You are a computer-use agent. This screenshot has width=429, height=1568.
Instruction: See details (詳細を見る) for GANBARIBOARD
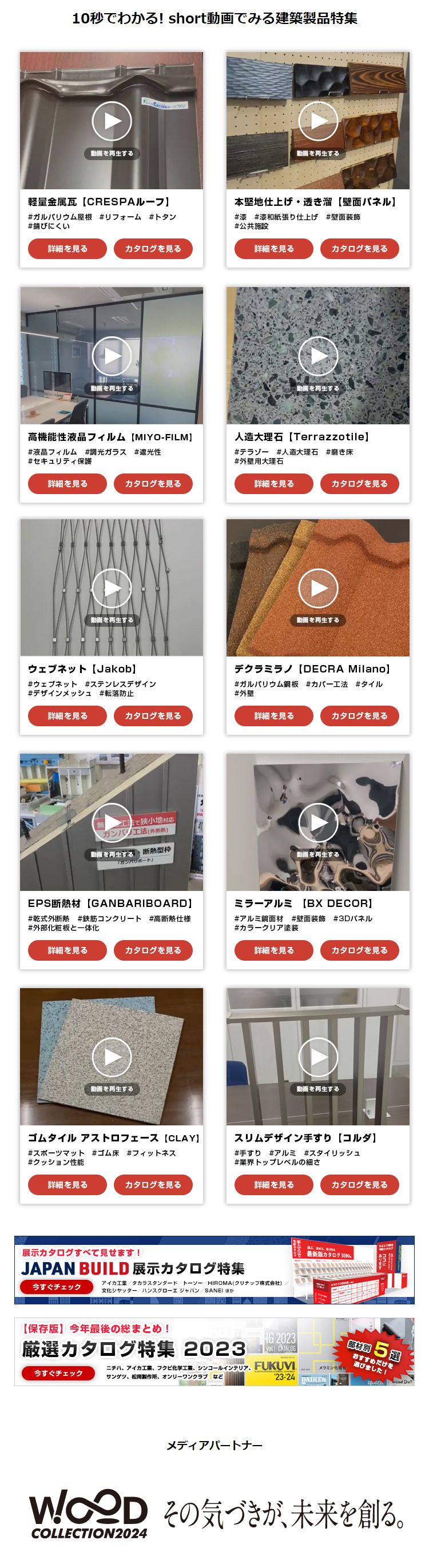tap(67, 950)
